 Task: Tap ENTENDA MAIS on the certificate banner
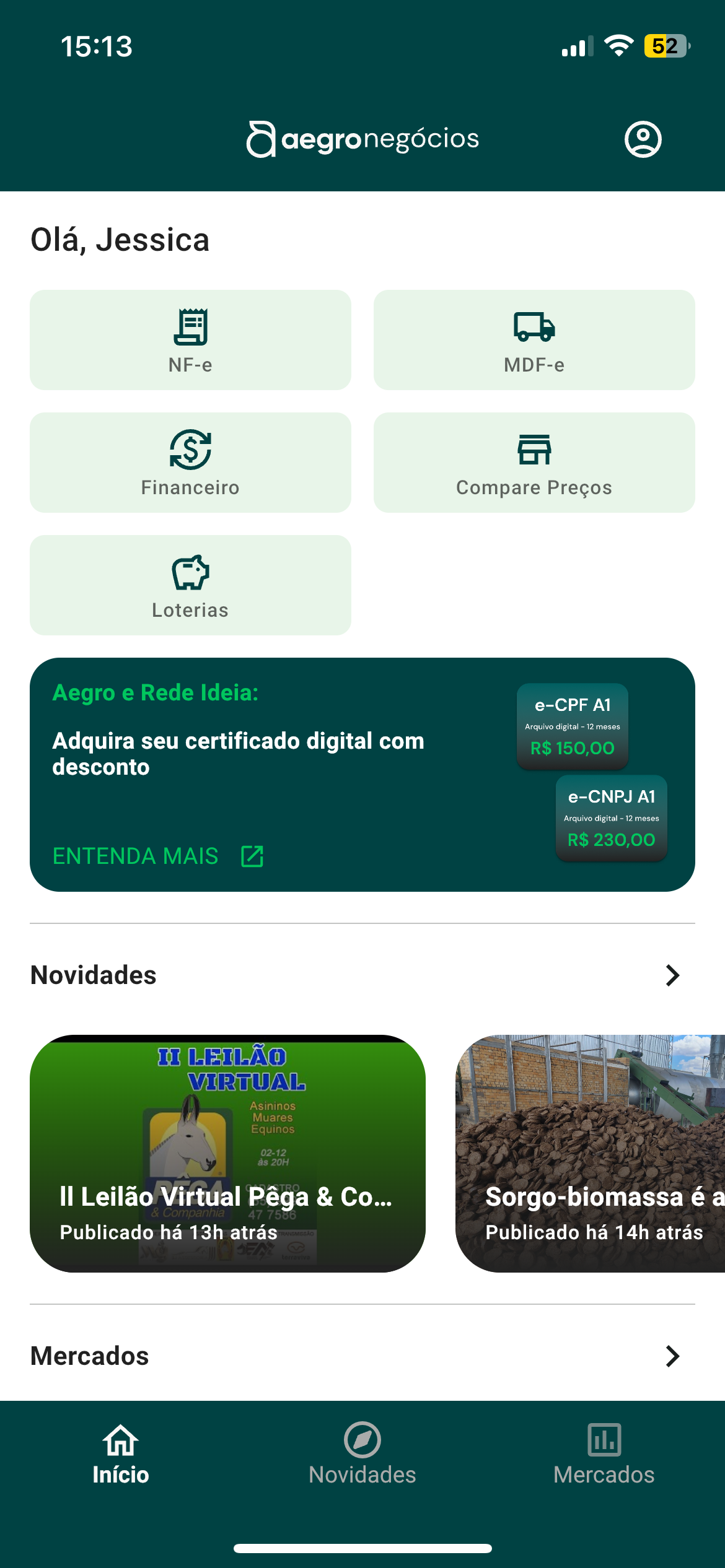[x=158, y=856]
